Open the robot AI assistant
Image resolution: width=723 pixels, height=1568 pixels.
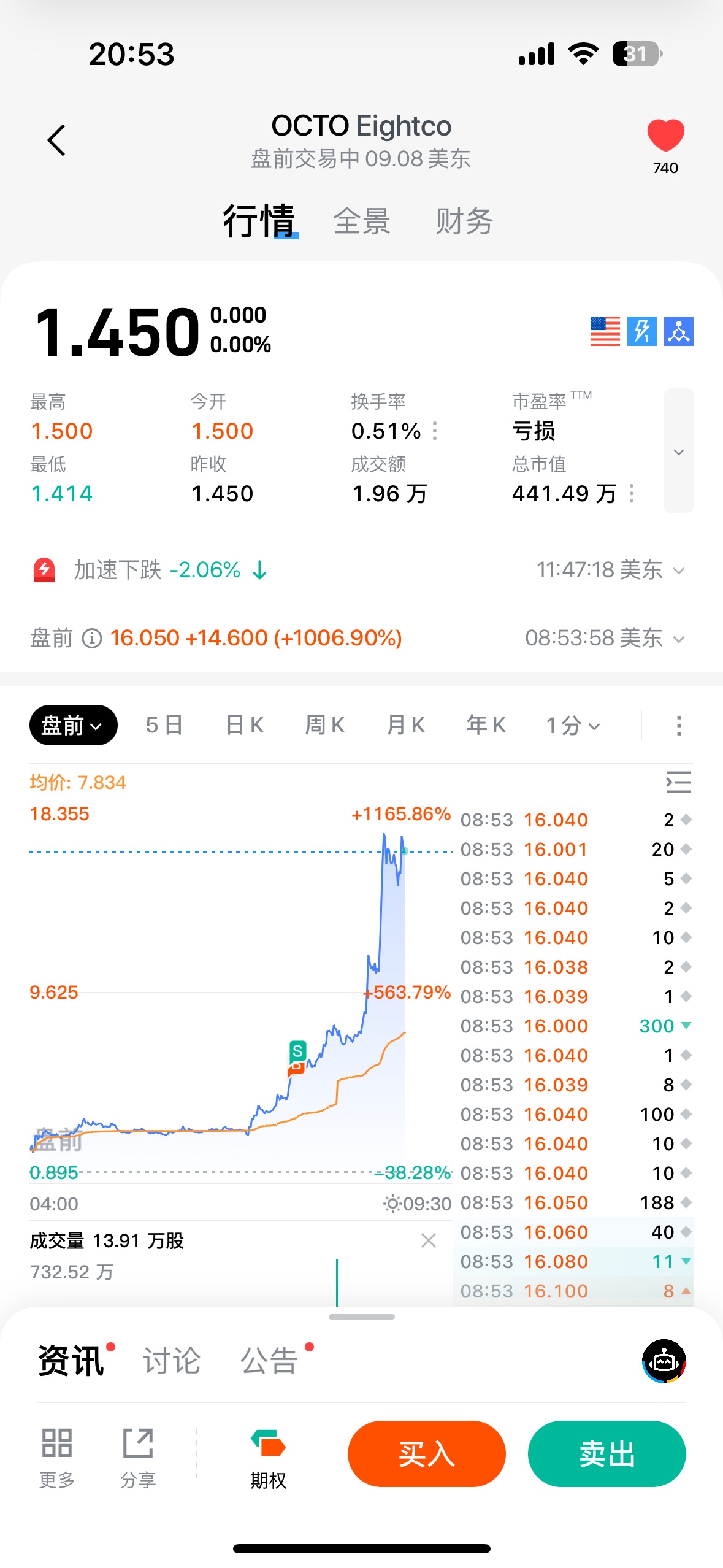pos(664,1361)
